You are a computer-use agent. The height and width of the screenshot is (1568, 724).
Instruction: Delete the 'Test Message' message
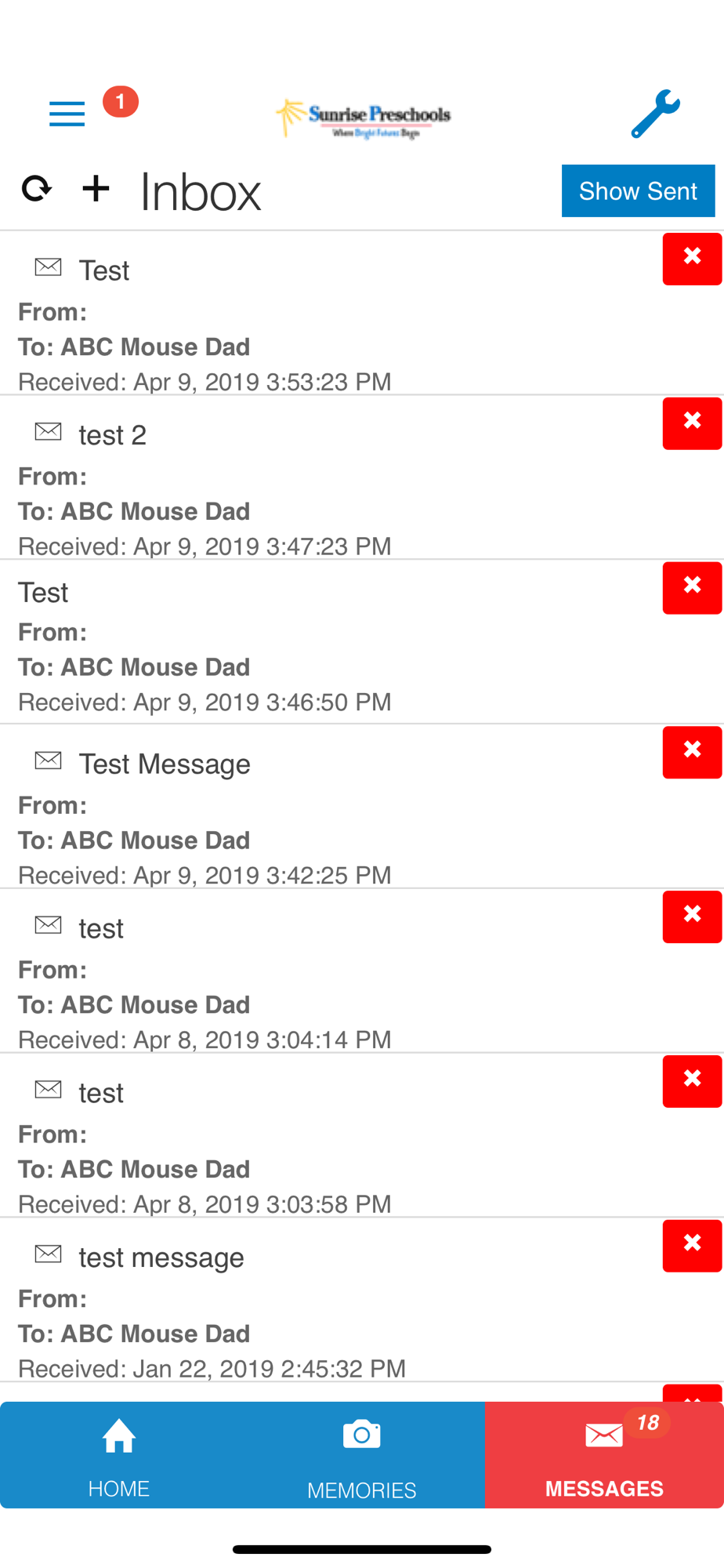(x=692, y=753)
